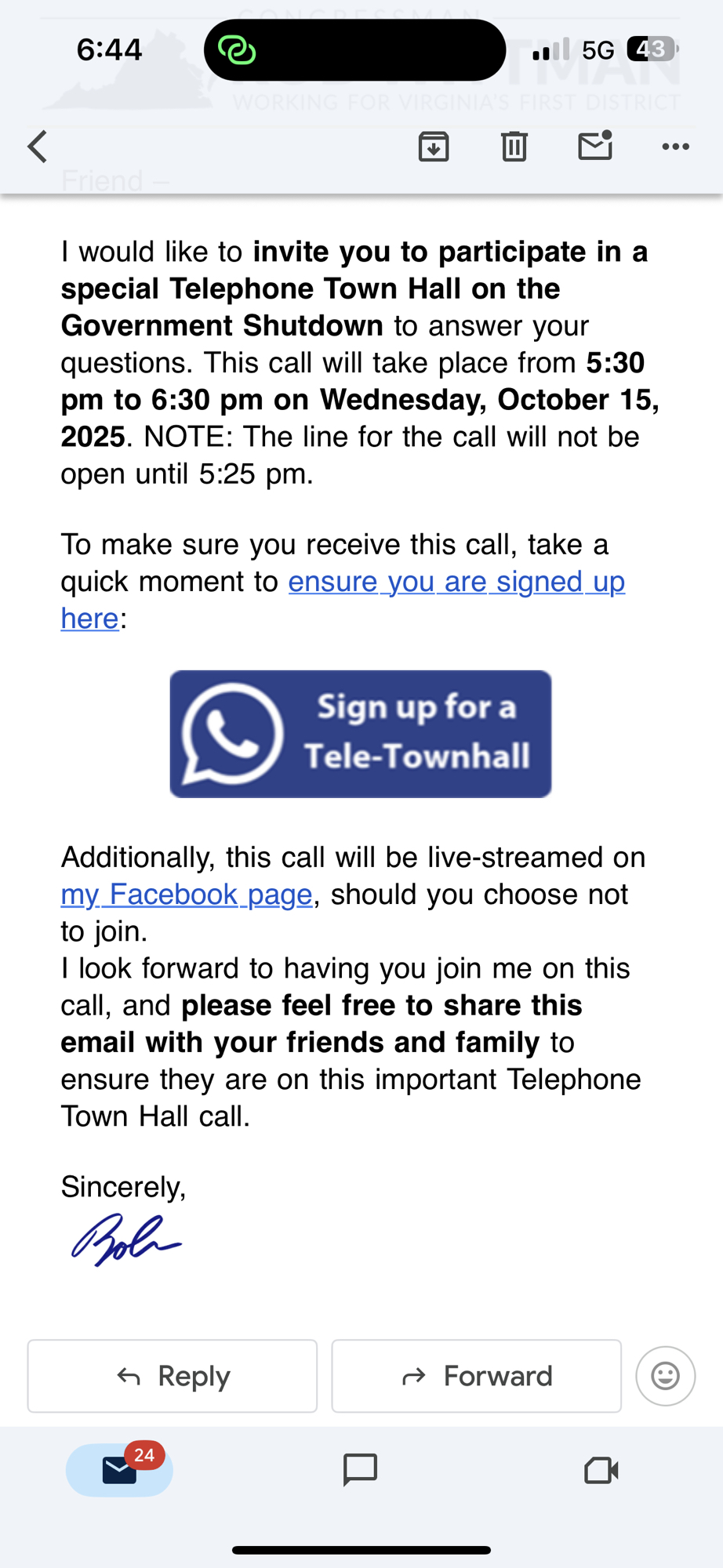Image resolution: width=723 pixels, height=1568 pixels.
Task: Reply to this email
Action: (x=173, y=1376)
